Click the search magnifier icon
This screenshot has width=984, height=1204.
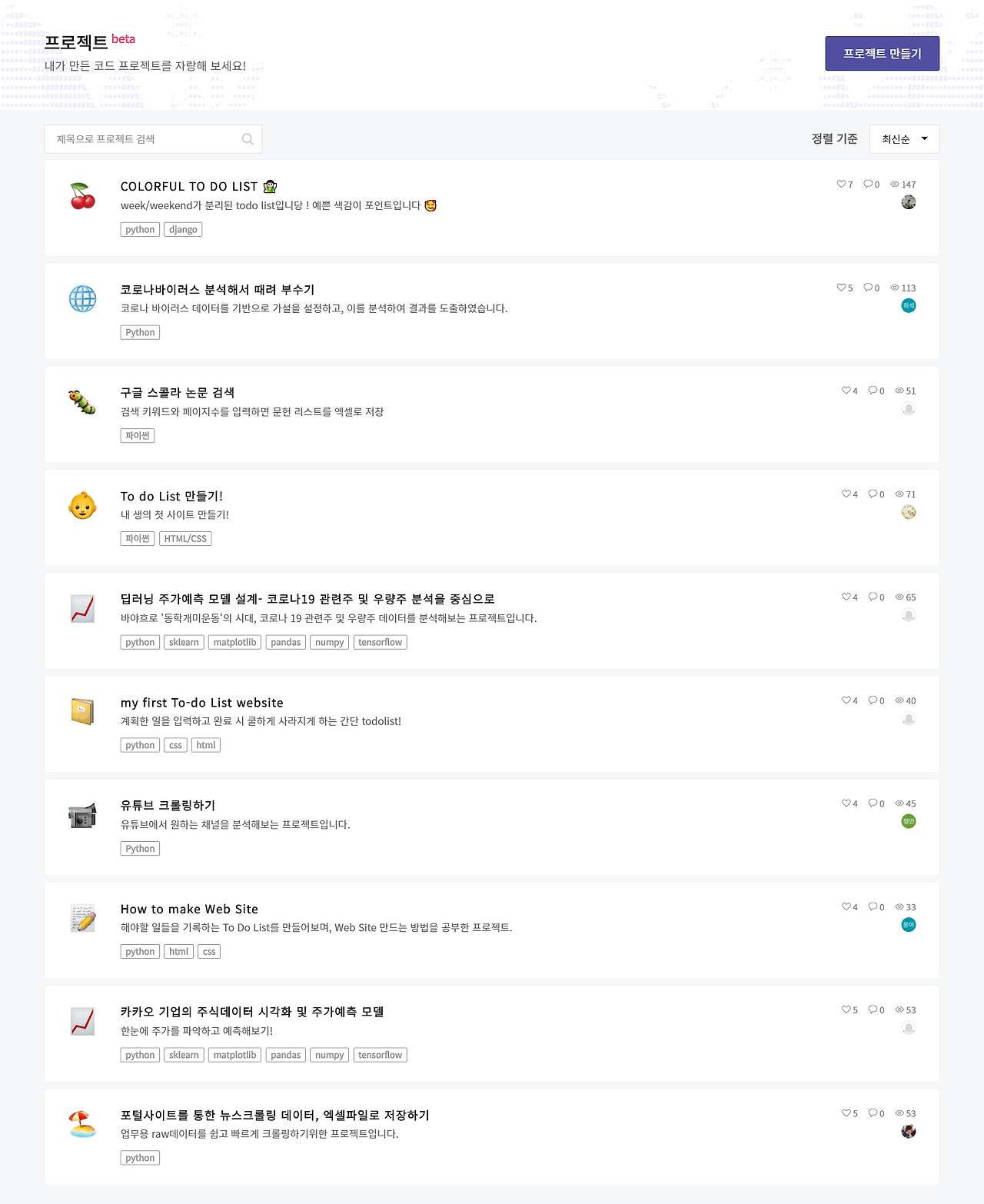point(247,138)
